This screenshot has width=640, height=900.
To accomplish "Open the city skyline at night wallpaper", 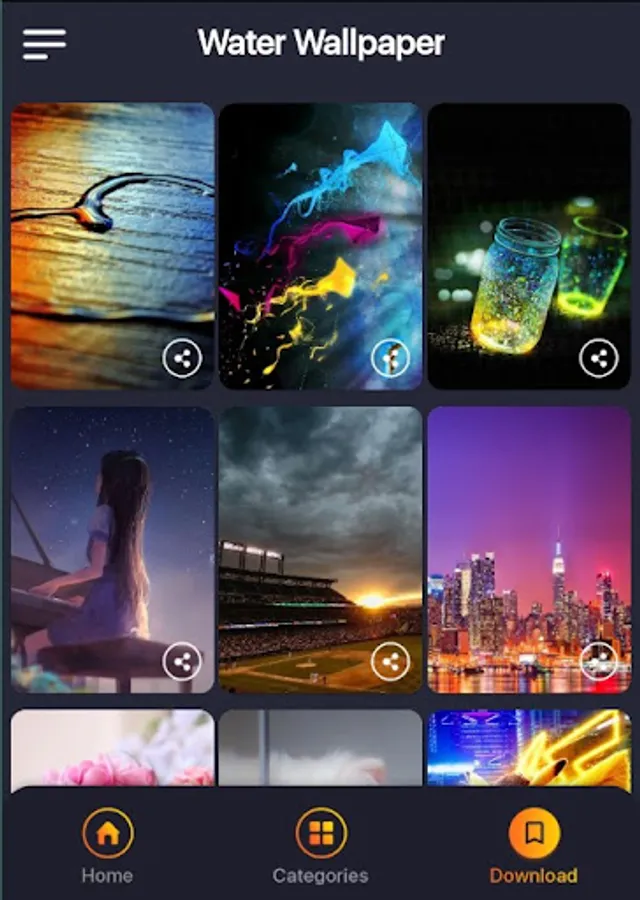I will (529, 530).
